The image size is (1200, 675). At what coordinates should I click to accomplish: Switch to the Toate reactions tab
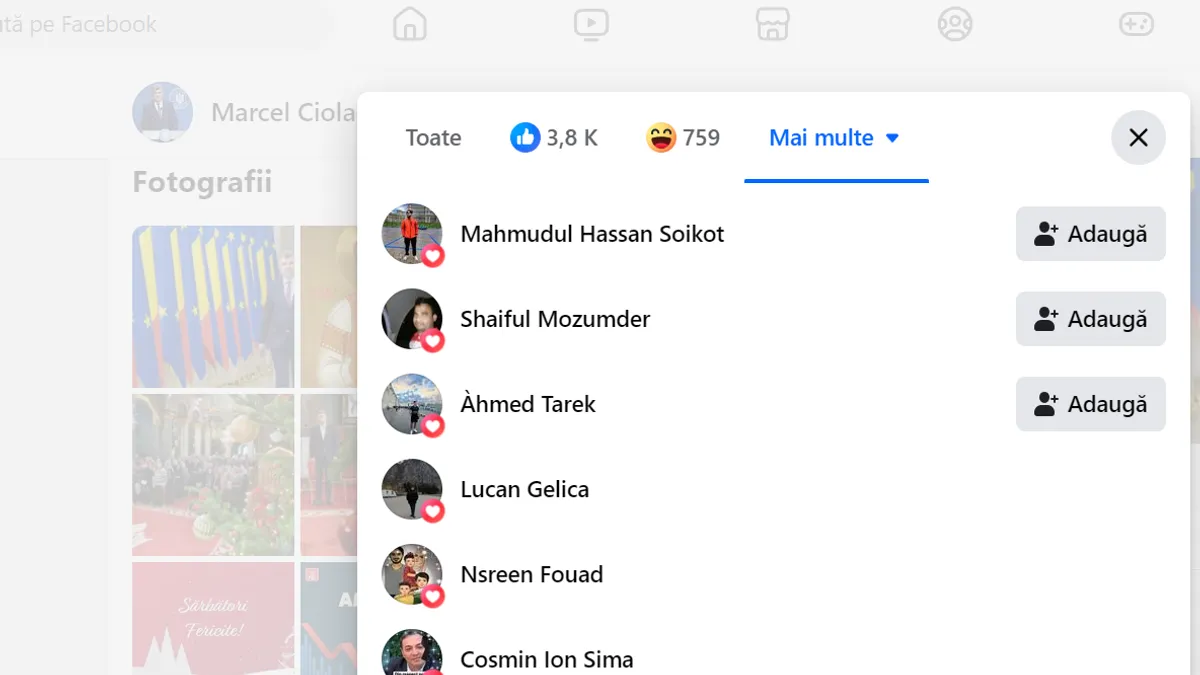point(433,138)
